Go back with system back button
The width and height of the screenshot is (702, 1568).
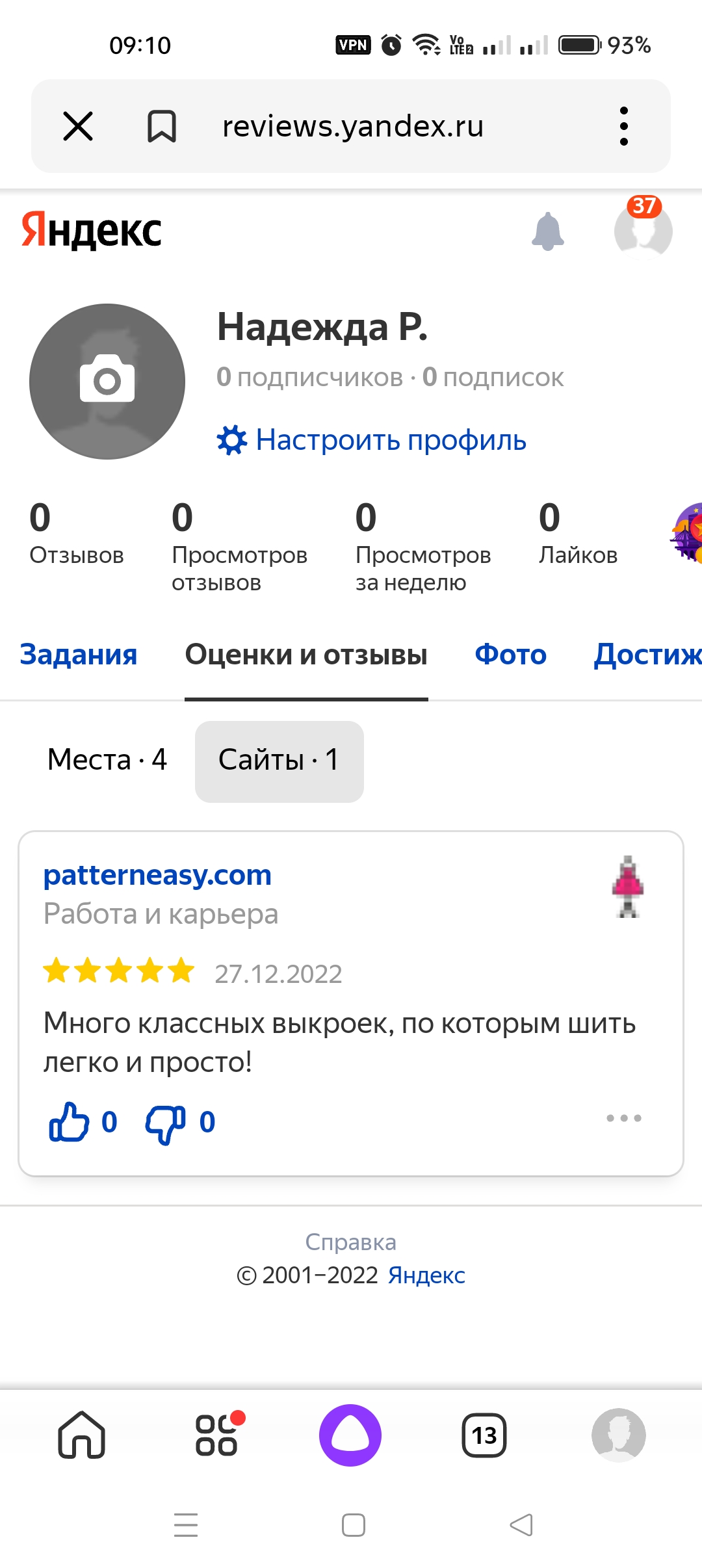pyautogui.click(x=521, y=1524)
